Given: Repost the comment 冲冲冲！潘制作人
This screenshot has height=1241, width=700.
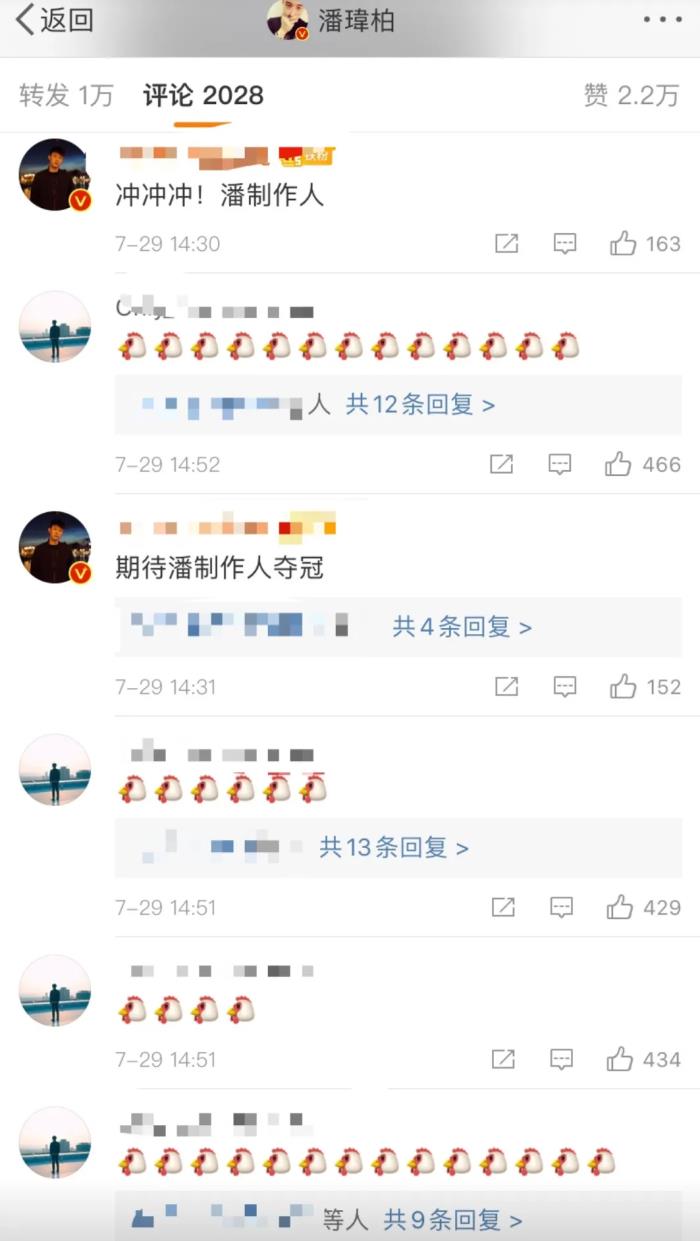Looking at the screenshot, I should [507, 243].
